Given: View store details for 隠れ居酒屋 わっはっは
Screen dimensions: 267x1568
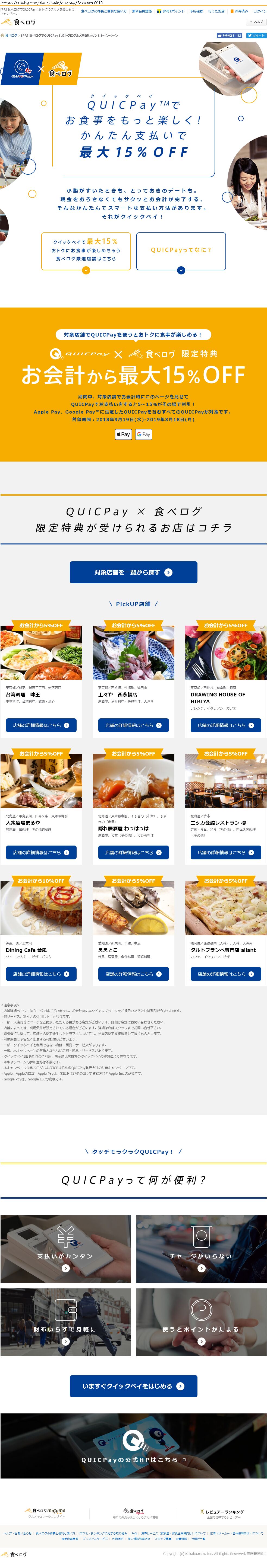Looking at the screenshot, I should (134, 852).
